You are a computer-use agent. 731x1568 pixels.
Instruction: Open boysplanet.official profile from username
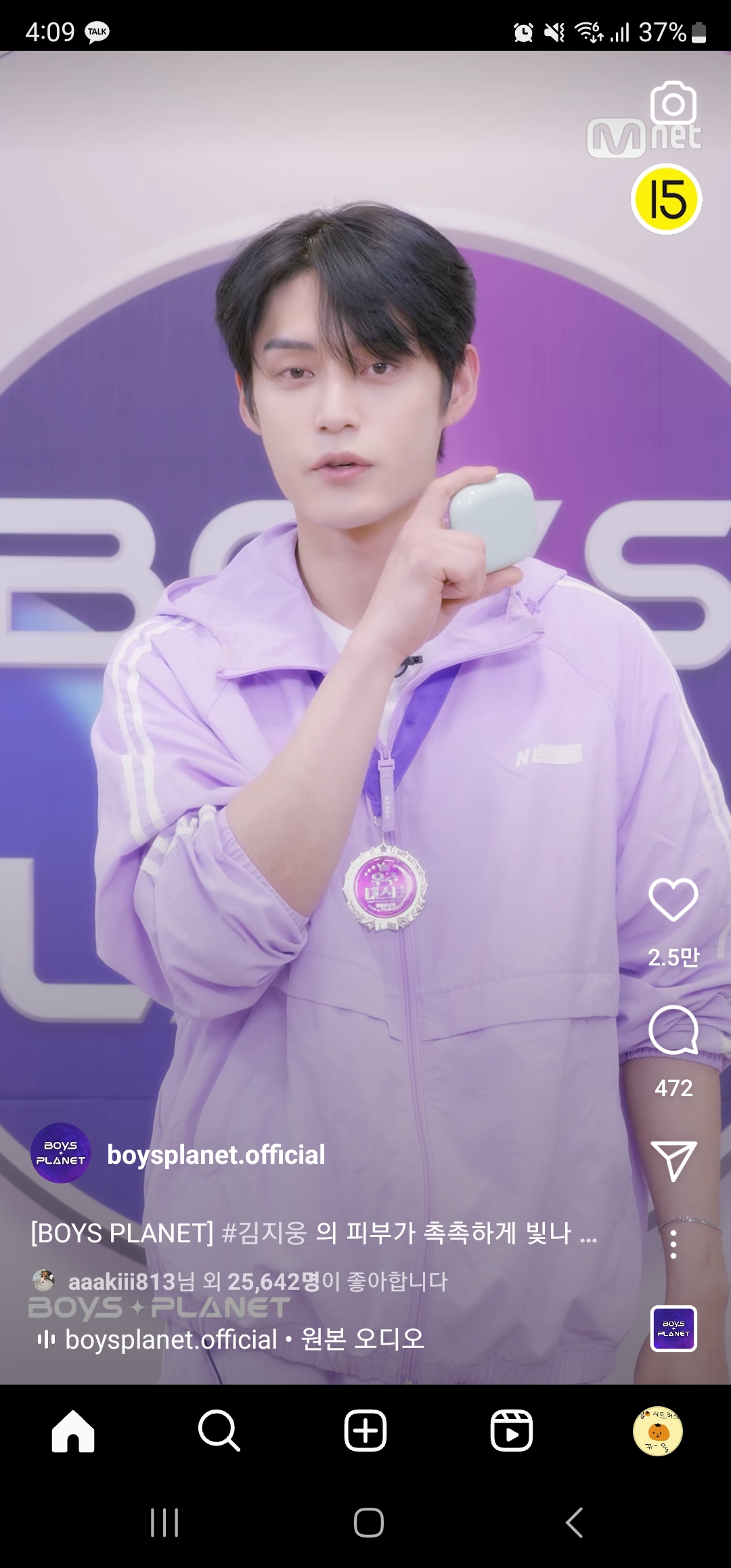[216, 1155]
